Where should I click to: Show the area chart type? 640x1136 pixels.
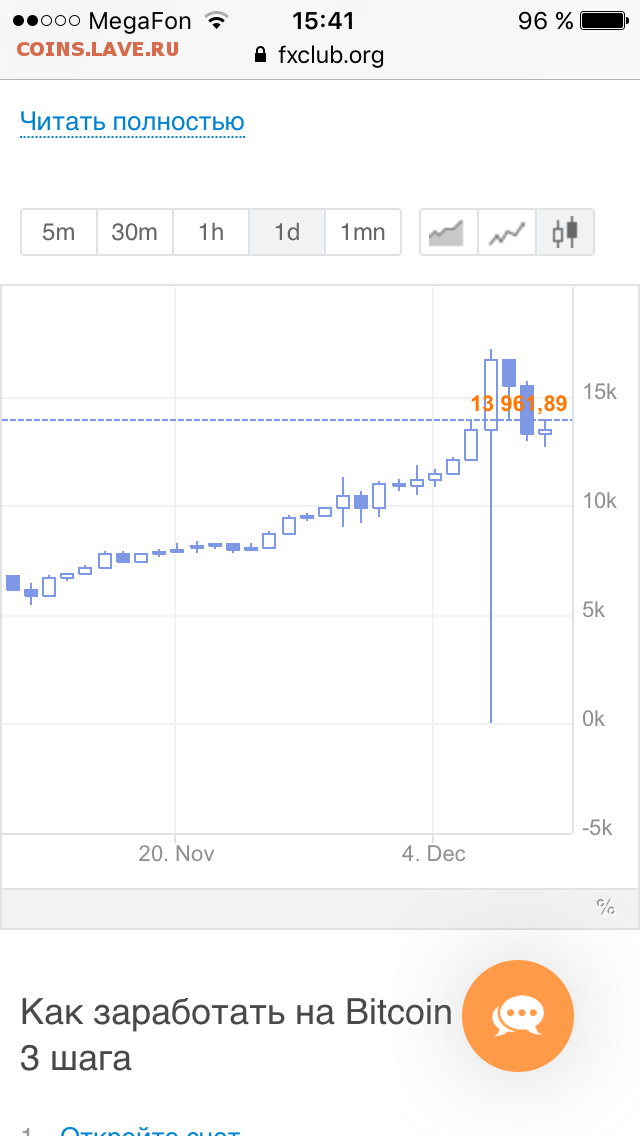(x=449, y=233)
